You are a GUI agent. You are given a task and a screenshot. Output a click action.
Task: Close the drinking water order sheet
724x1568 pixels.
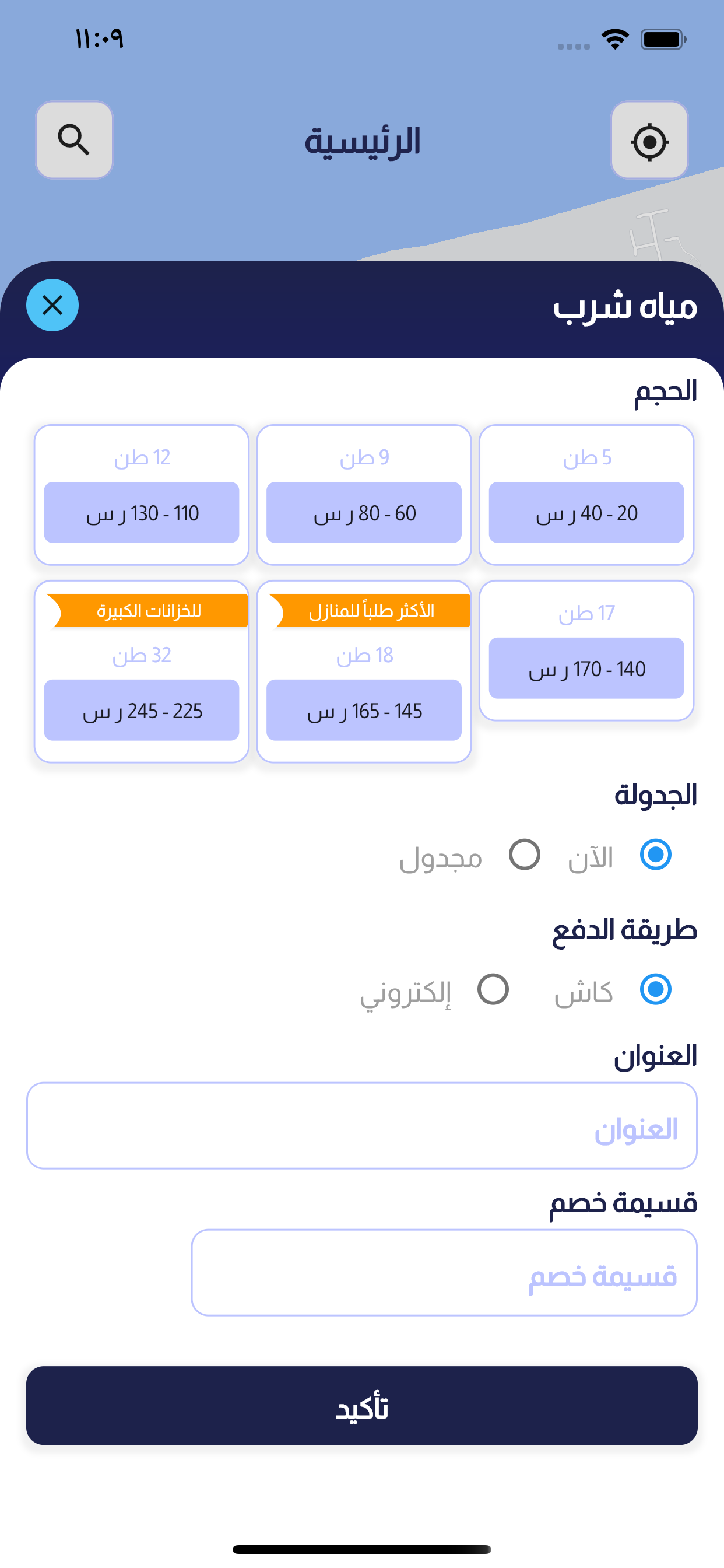pos(52,305)
